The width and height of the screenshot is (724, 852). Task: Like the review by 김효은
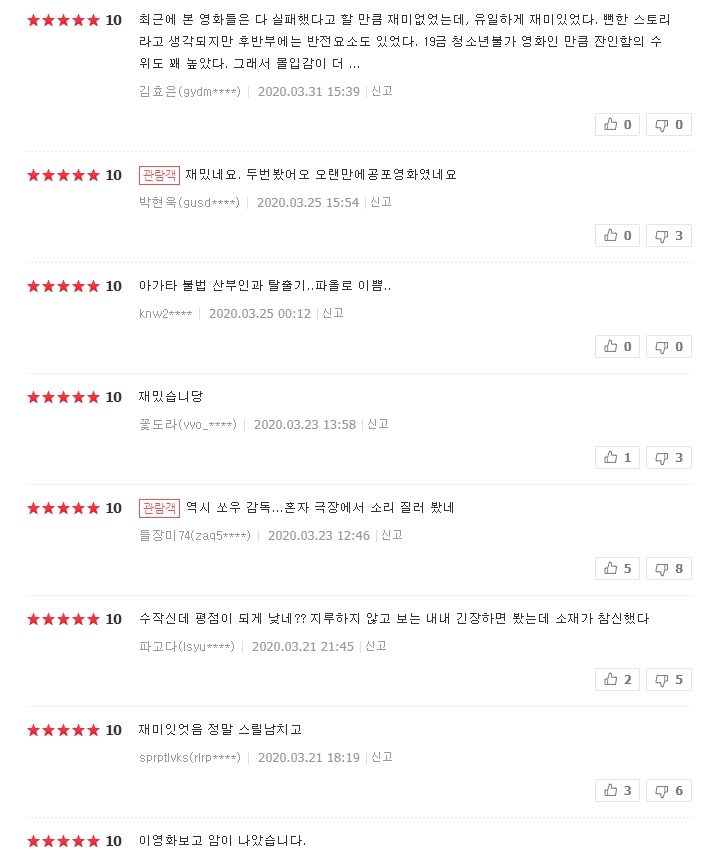click(x=617, y=125)
